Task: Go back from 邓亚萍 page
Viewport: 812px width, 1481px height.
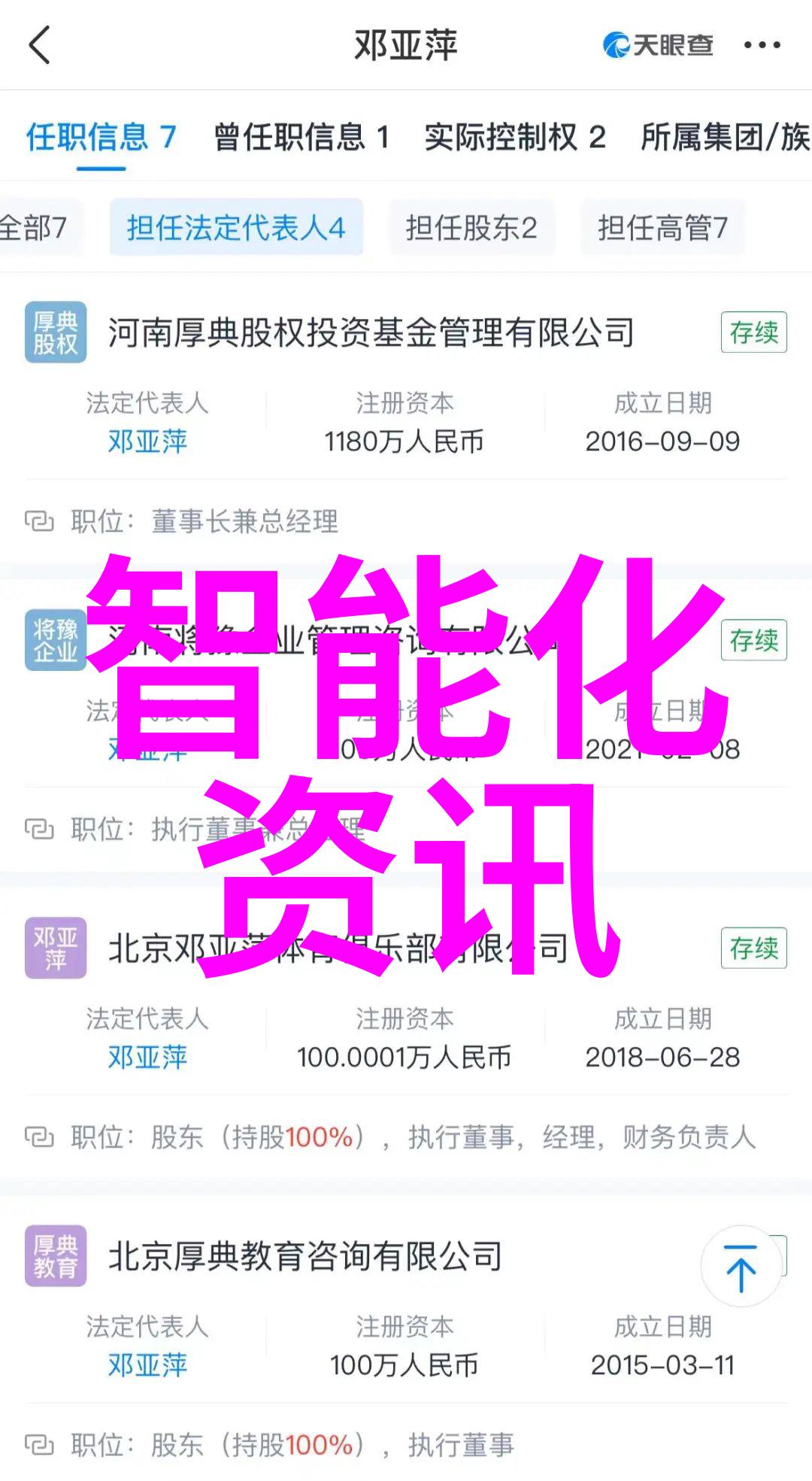Action: (x=39, y=45)
